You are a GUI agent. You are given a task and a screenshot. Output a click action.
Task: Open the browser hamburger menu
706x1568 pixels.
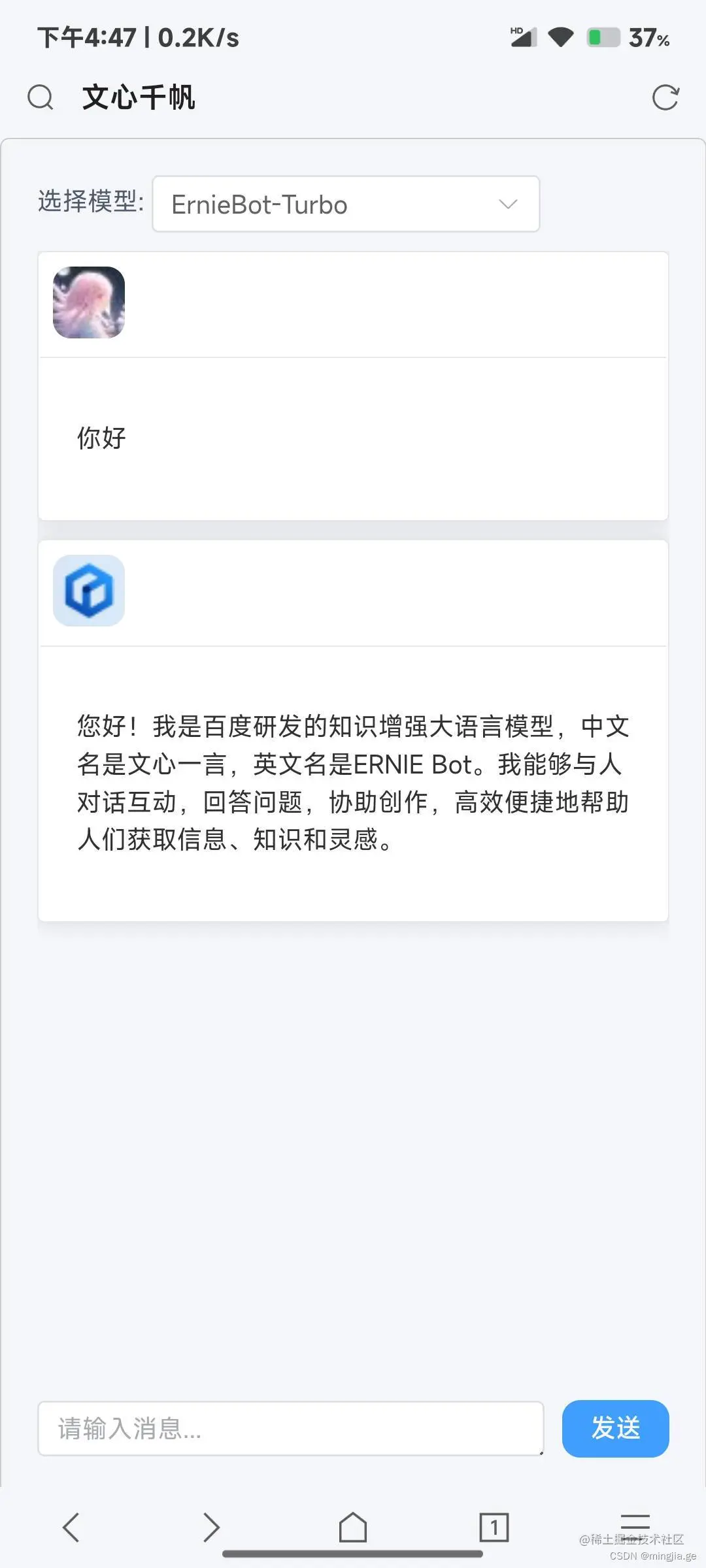coord(635,1524)
